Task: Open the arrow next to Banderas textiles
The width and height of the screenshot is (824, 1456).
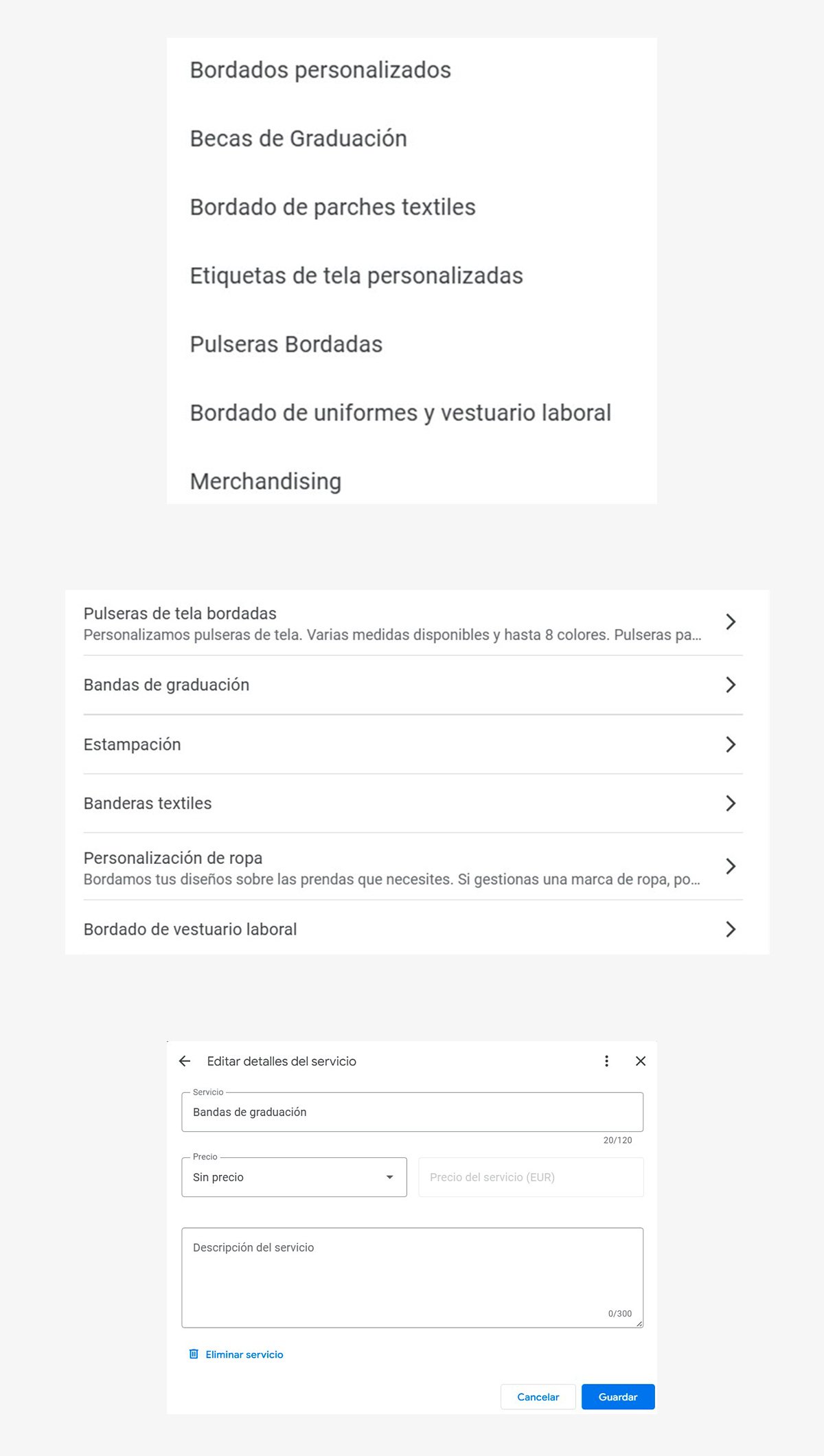Action: click(731, 804)
